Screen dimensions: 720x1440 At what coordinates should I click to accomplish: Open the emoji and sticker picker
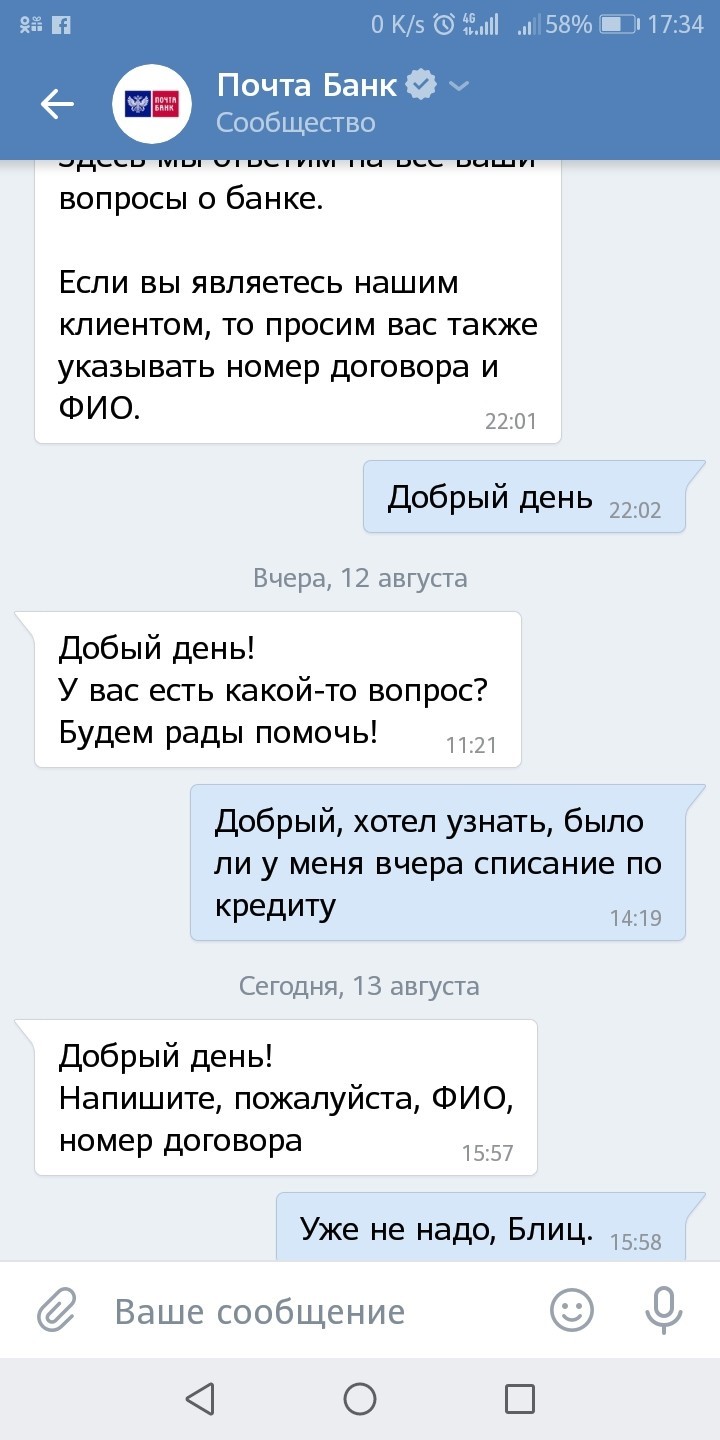pos(572,1310)
